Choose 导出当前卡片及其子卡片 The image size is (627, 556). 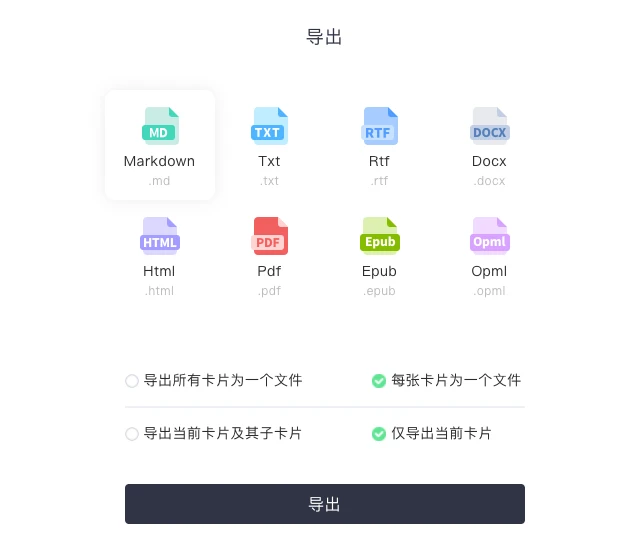[132, 434]
